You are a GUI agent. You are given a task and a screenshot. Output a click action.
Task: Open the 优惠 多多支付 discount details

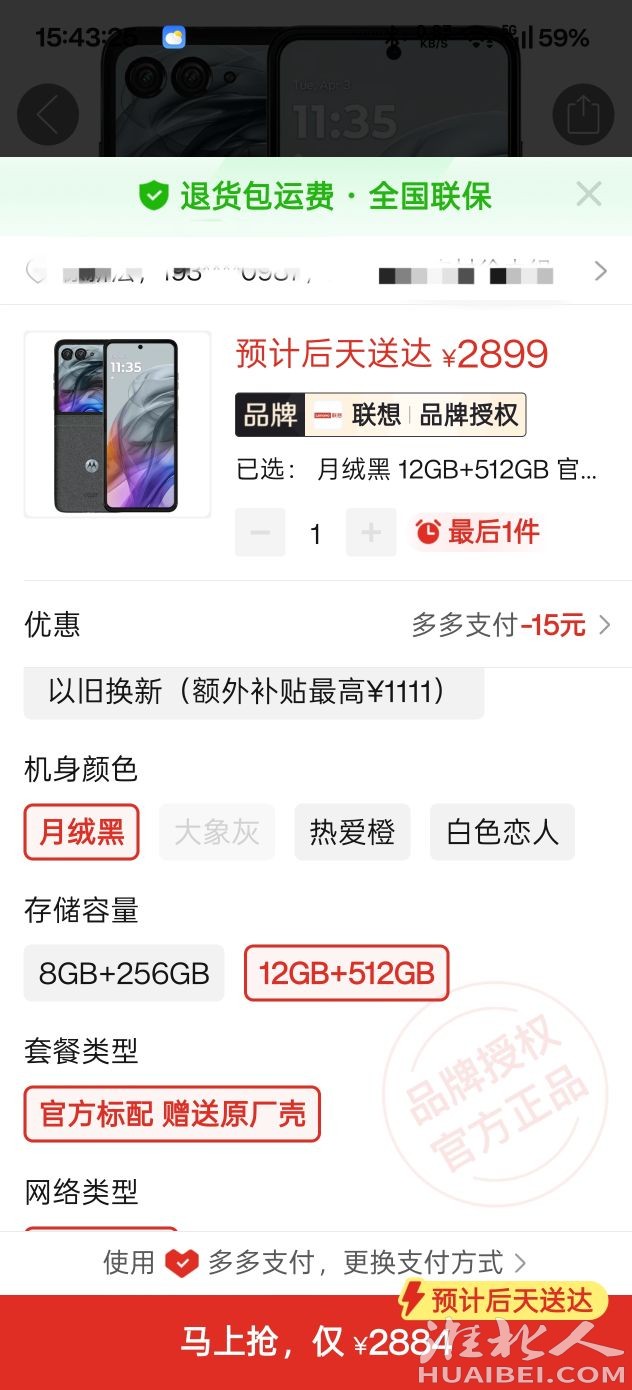pos(510,626)
